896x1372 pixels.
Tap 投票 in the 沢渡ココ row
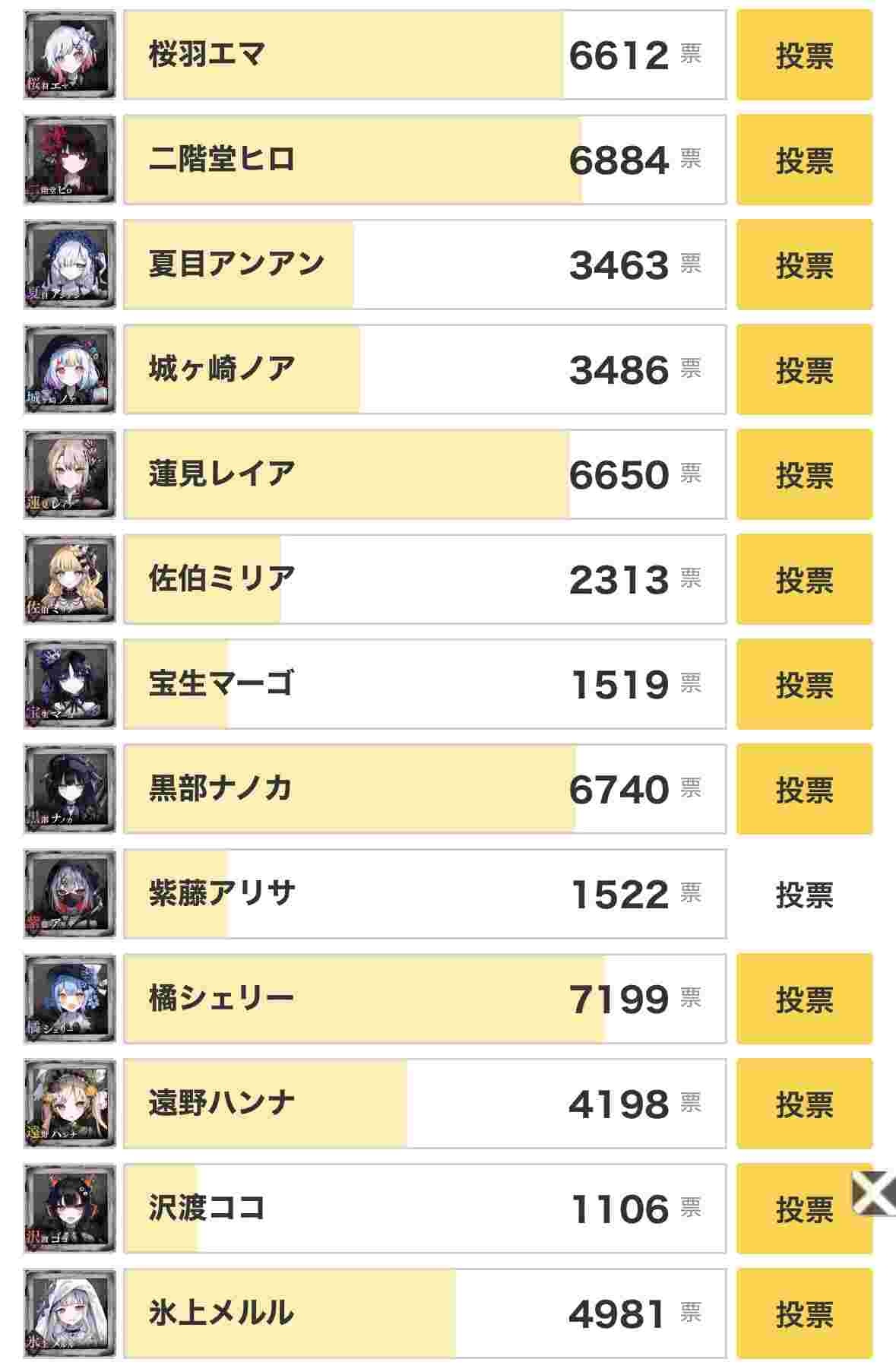(x=798, y=1209)
